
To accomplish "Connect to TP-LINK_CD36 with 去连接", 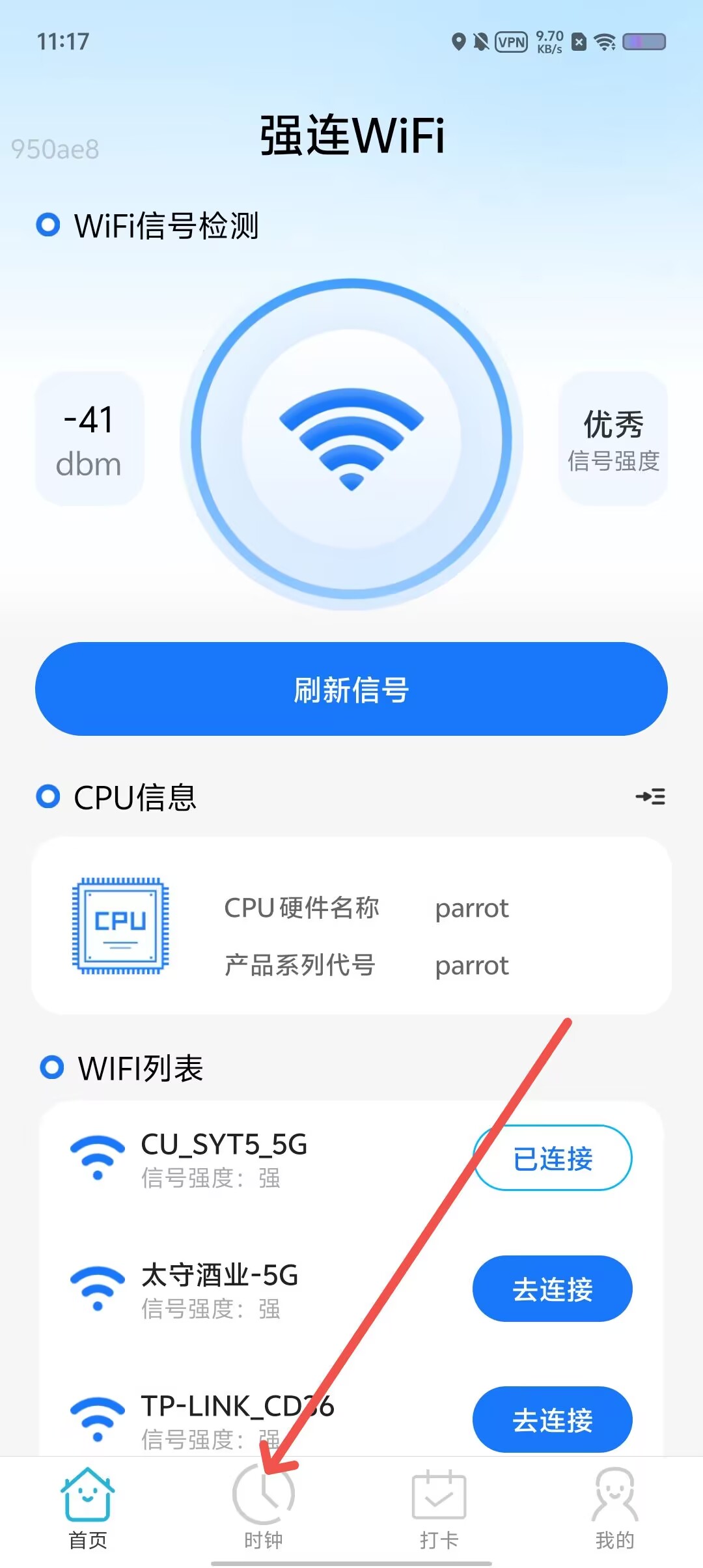I will click(x=553, y=1420).
